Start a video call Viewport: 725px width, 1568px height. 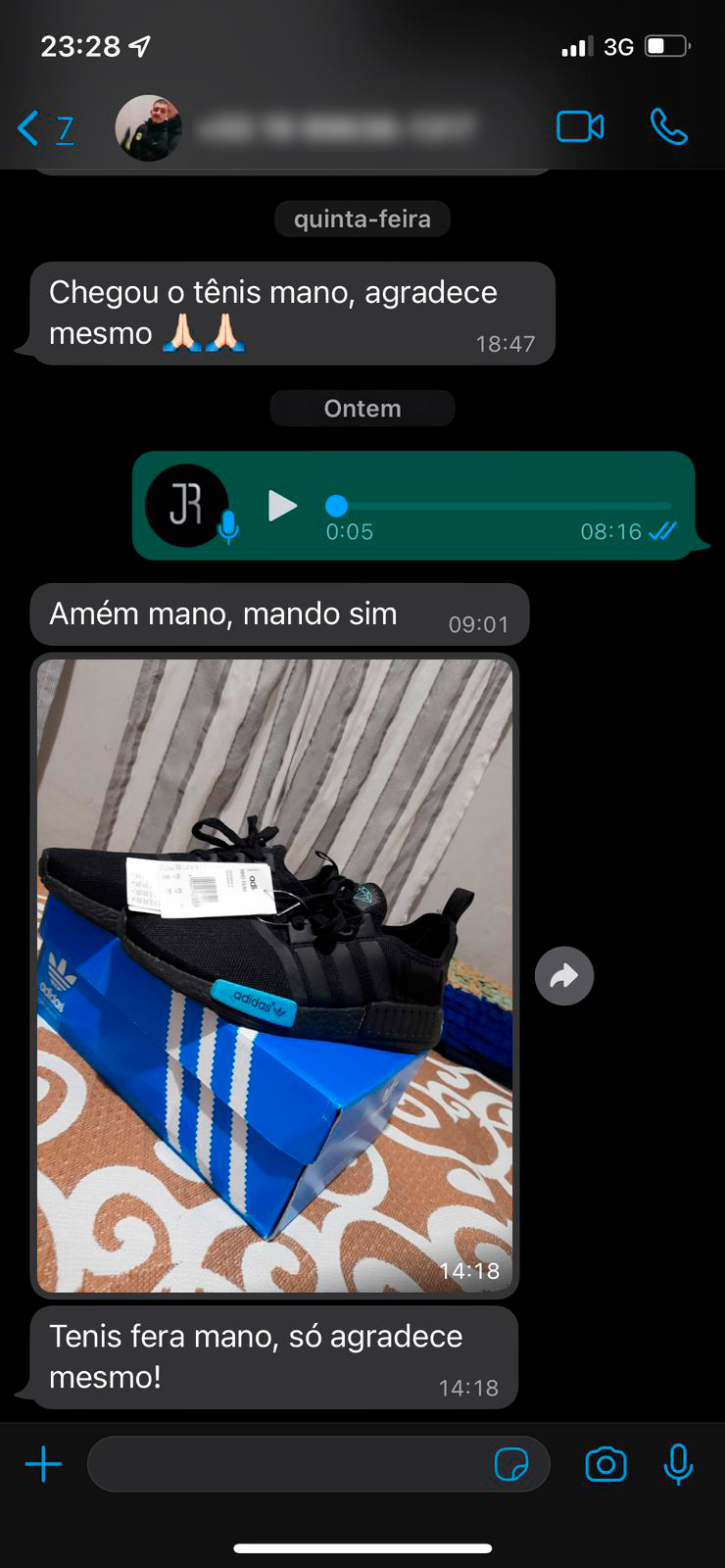(580, 127)
